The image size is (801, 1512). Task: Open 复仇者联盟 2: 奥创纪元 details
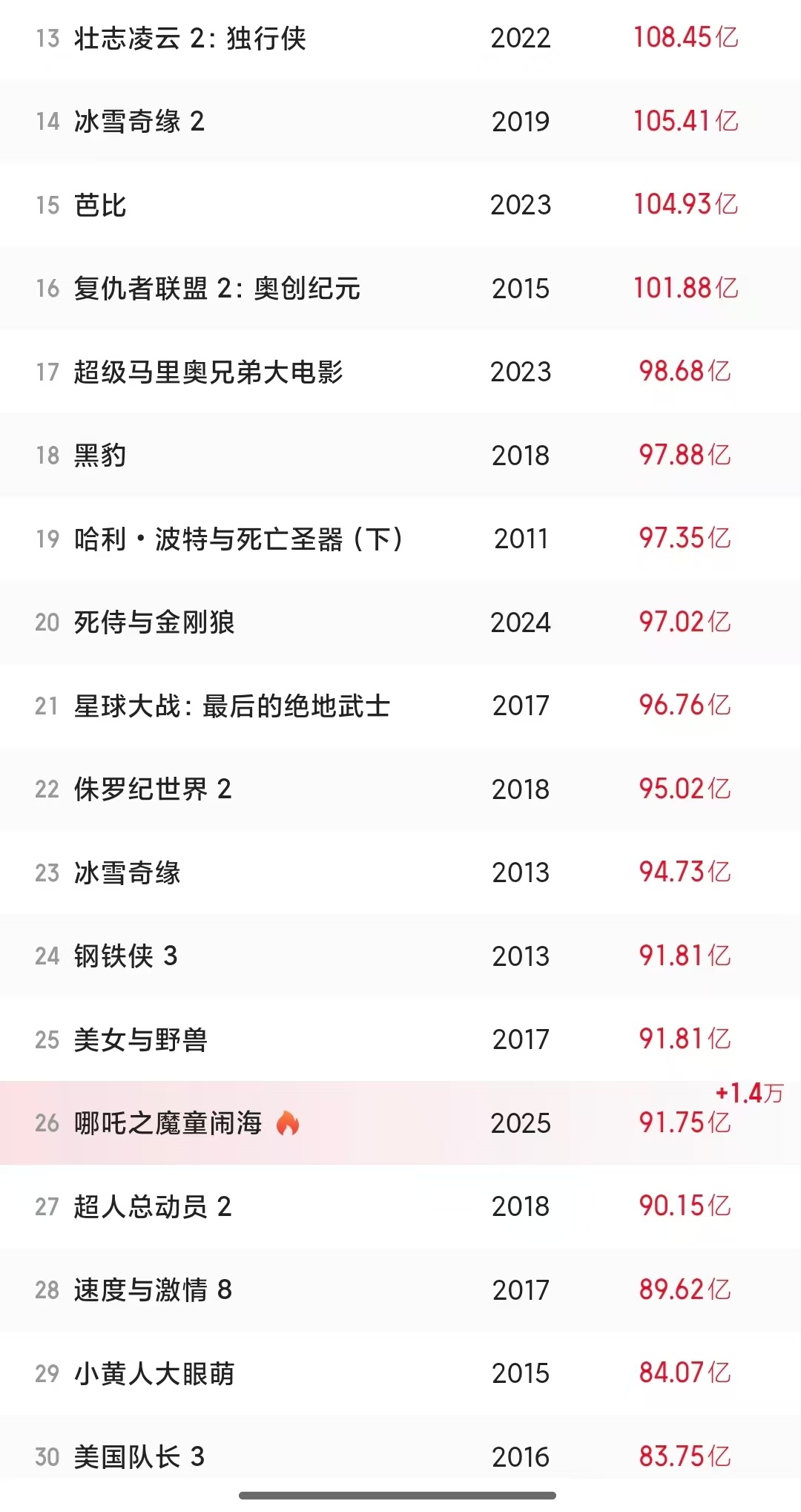point(400,288)
